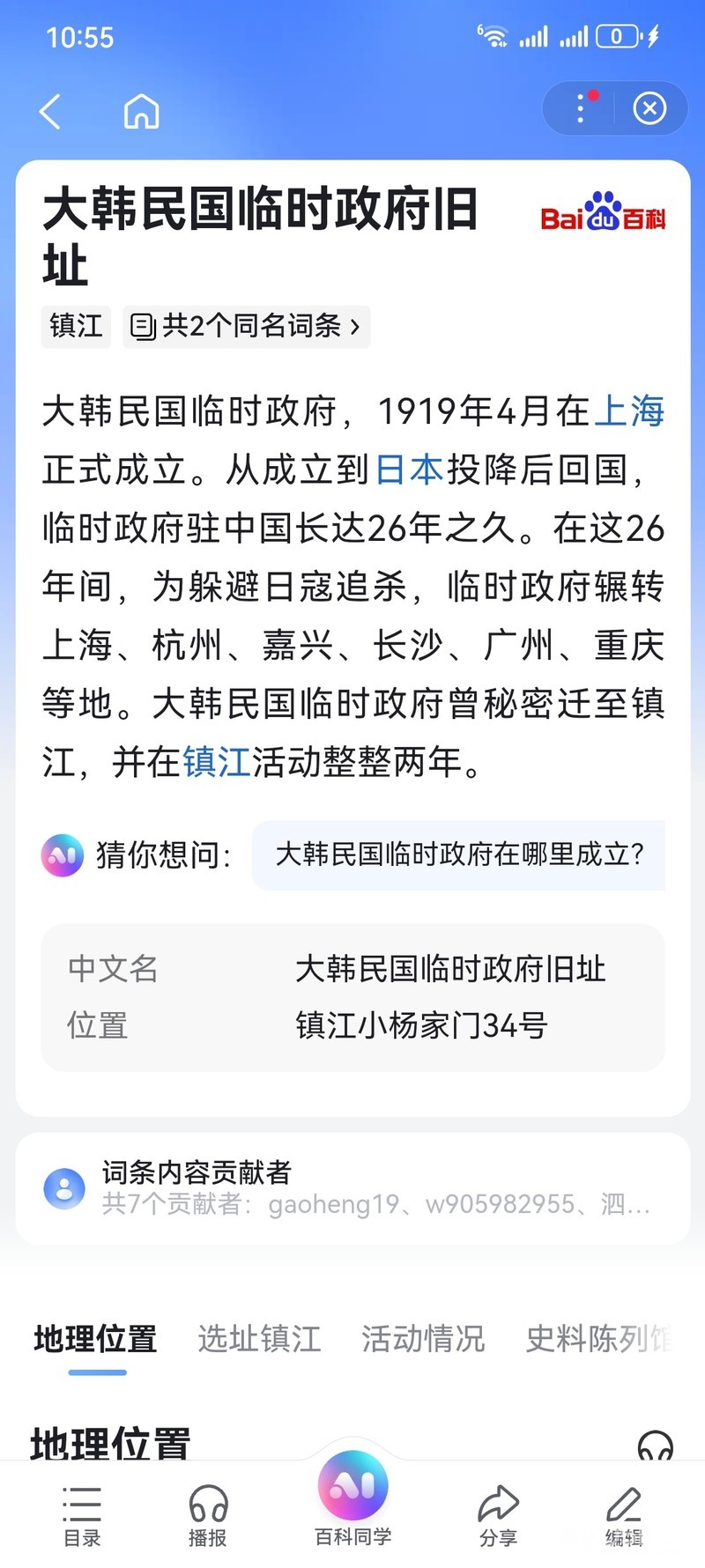Open the 上海 link in the summary
The image size is (705, 1568).
tap(629, 411)
